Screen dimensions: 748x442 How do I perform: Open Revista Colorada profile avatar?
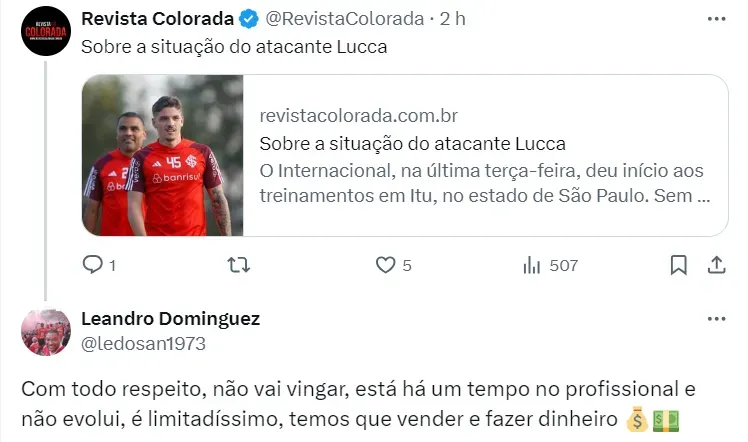tap(45, 31)
